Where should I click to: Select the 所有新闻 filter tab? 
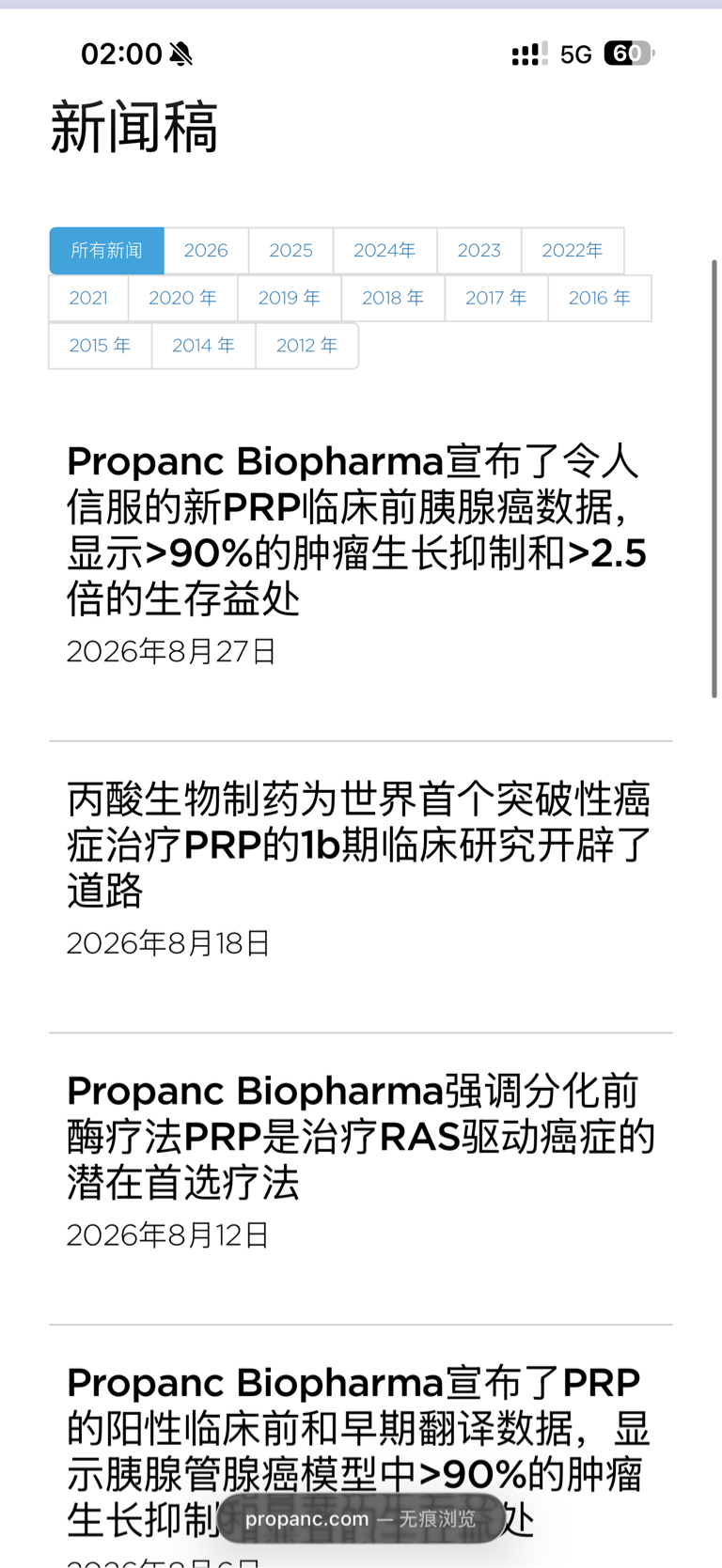106,251
